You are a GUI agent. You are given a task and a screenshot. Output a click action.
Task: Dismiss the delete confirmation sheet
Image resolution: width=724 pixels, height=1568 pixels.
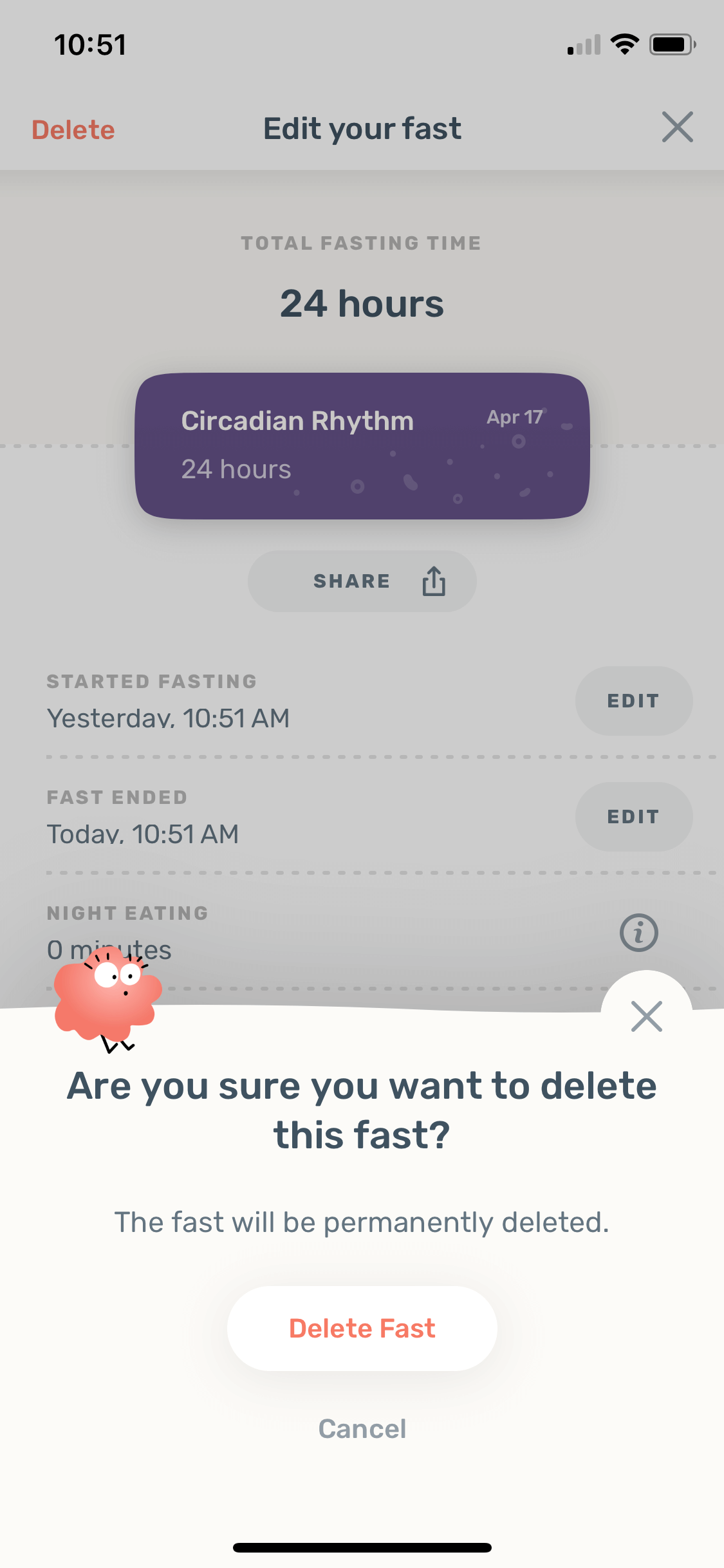coord(646,1016)
